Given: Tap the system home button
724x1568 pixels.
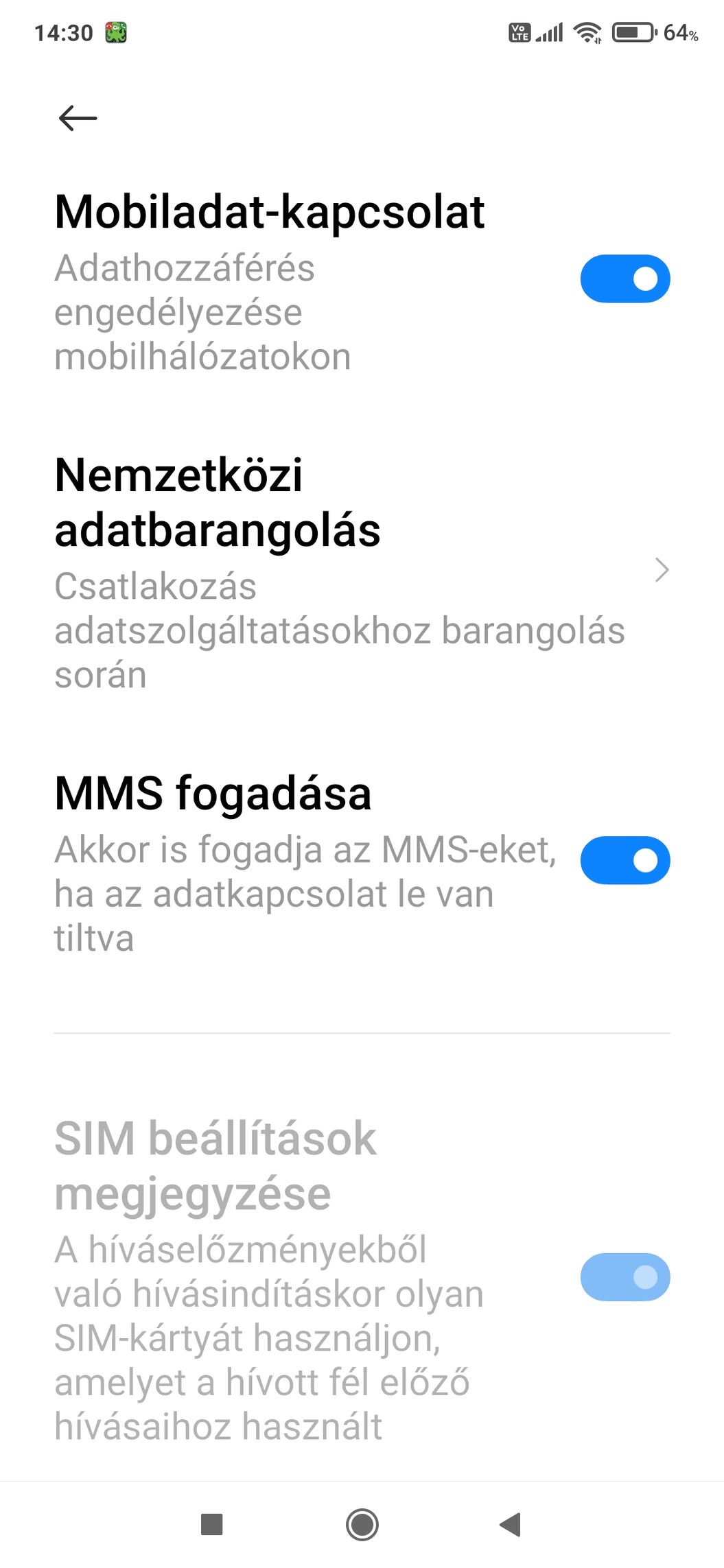Looking at the screenshot, I should (x=362, y=1525).
